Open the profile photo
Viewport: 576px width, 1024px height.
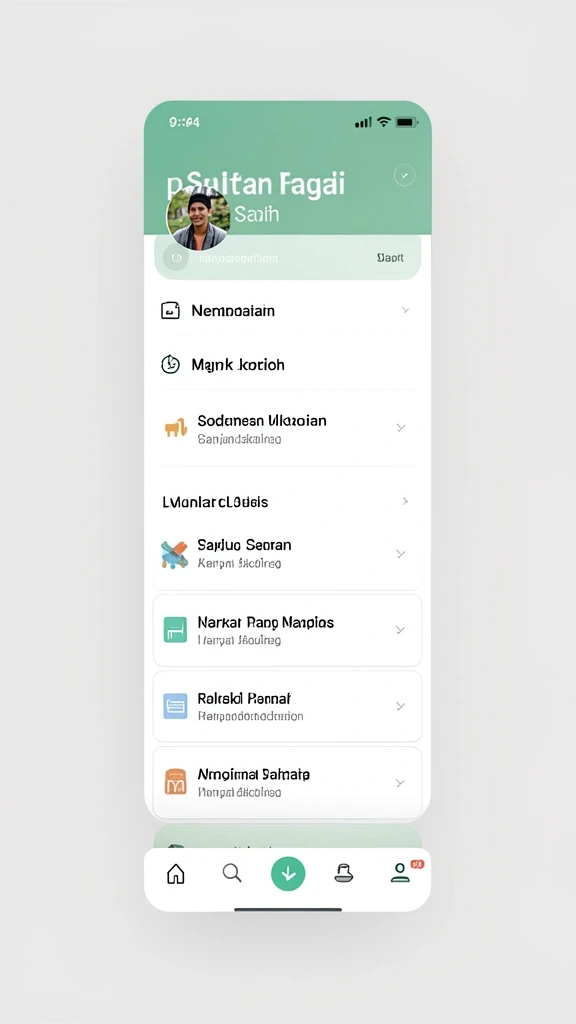click(198, 219)
